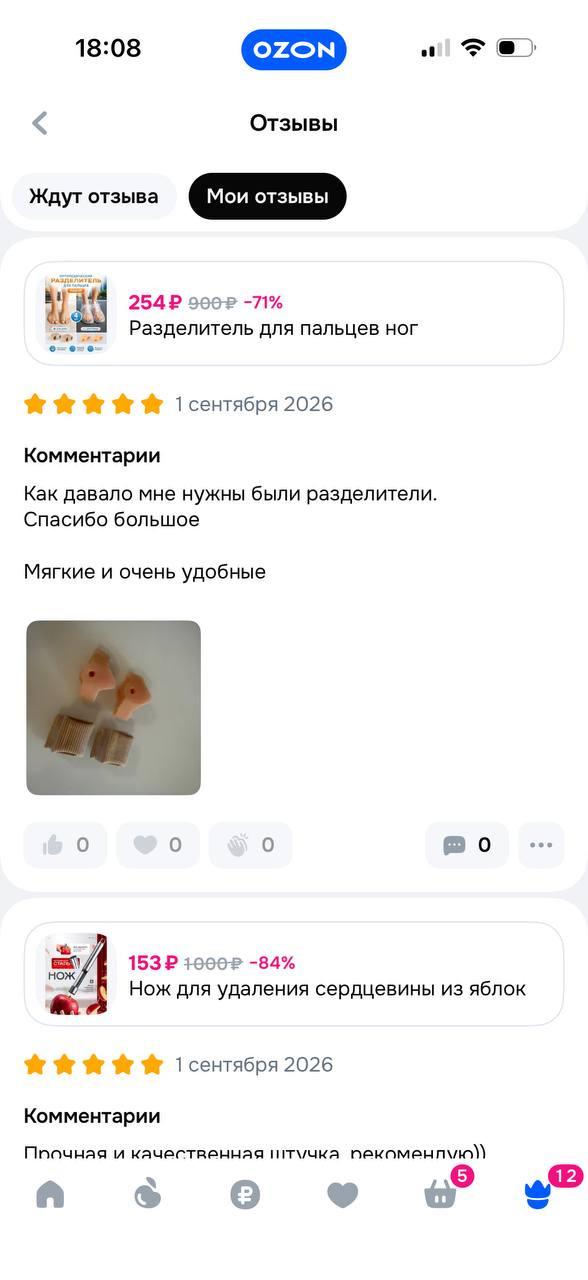Open favorites heart in bottom navigation

click(x=343, y=1194)
